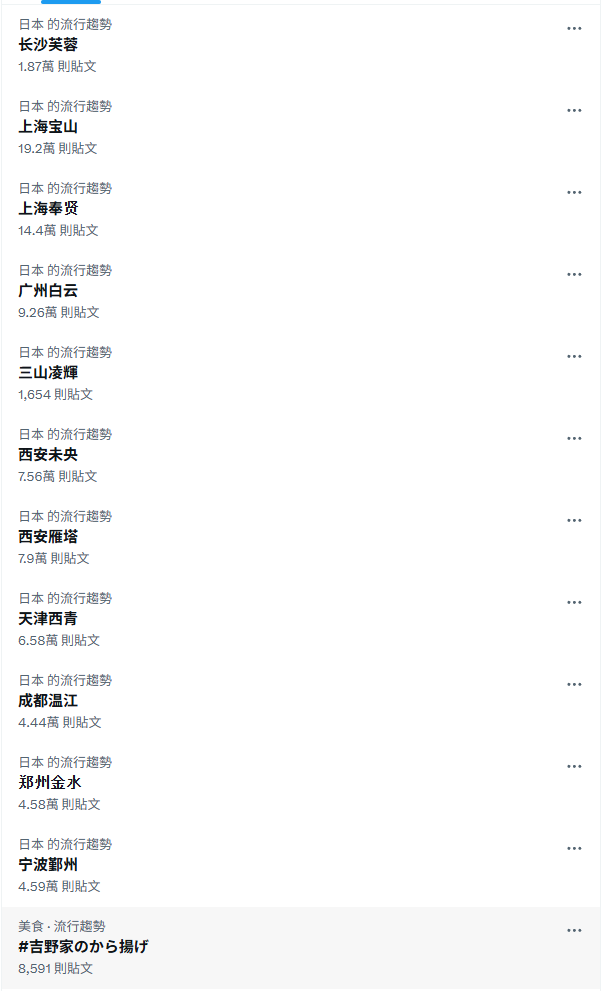Tap the three-dot menu beside 西安雁塔
The image size is (605, 991).
tap(574, 521)
